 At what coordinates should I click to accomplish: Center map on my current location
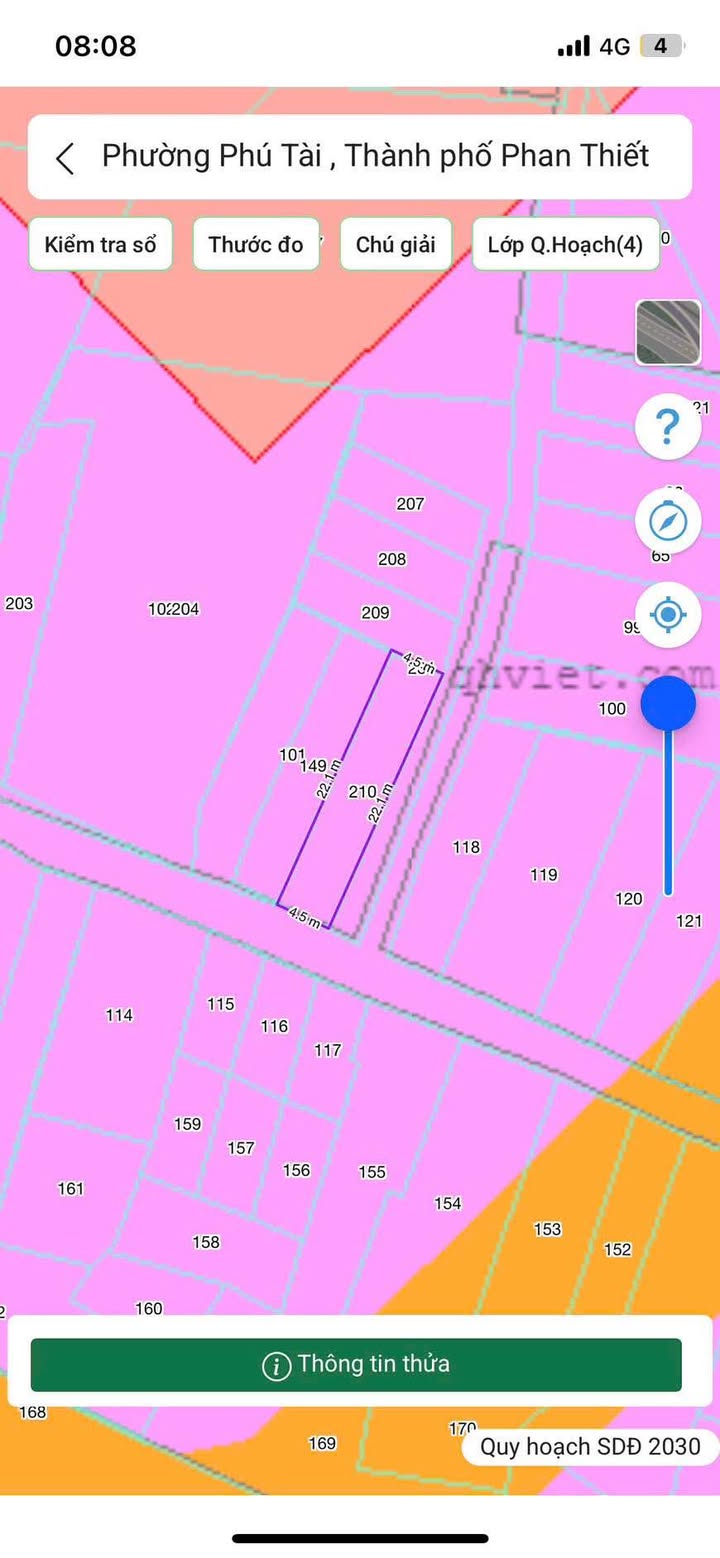click(668, 613)
